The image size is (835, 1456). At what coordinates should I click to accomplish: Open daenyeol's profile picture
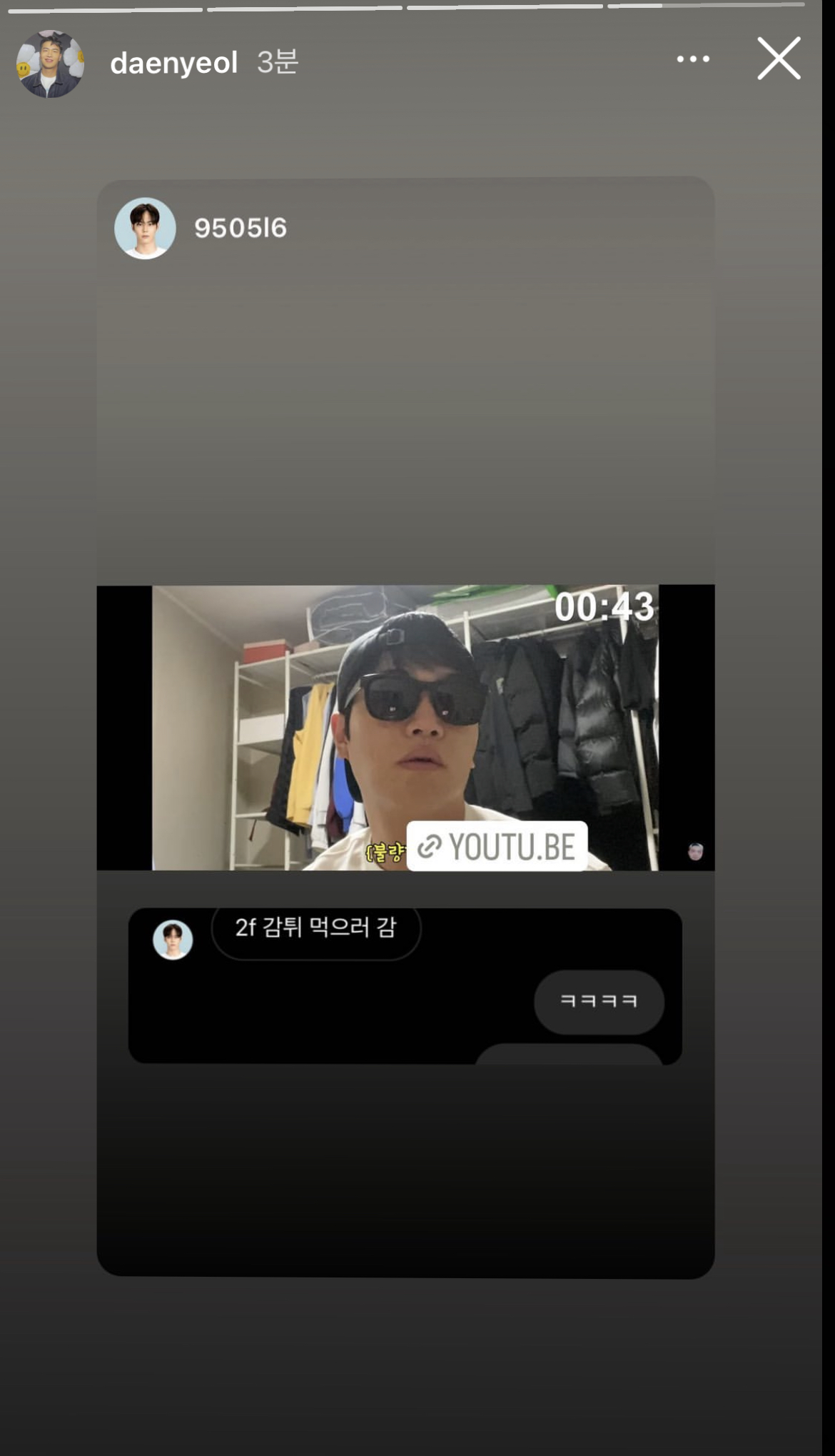(x=50, y=64)
